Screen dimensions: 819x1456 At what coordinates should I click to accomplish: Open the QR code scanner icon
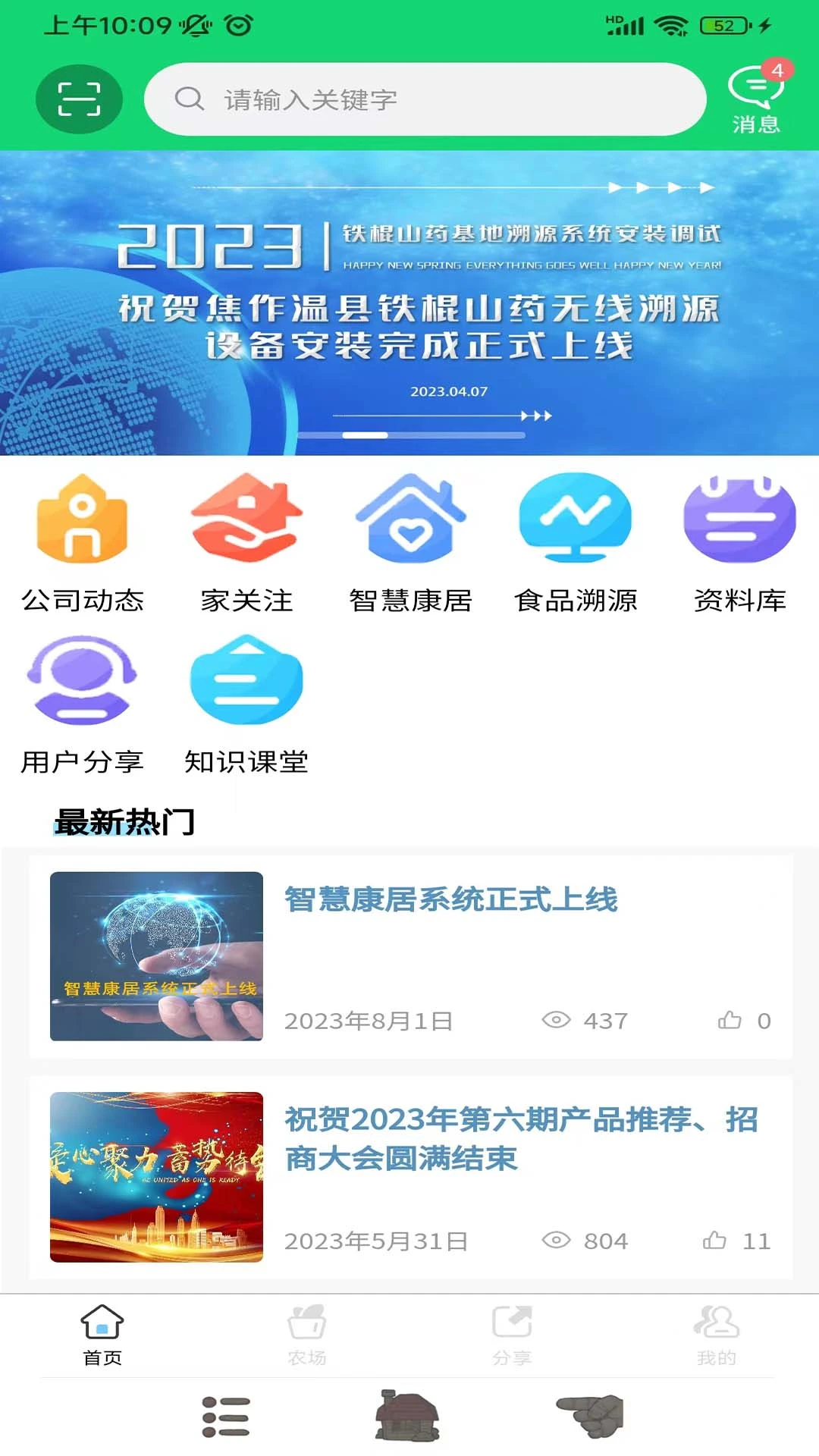tap(79, 99)
